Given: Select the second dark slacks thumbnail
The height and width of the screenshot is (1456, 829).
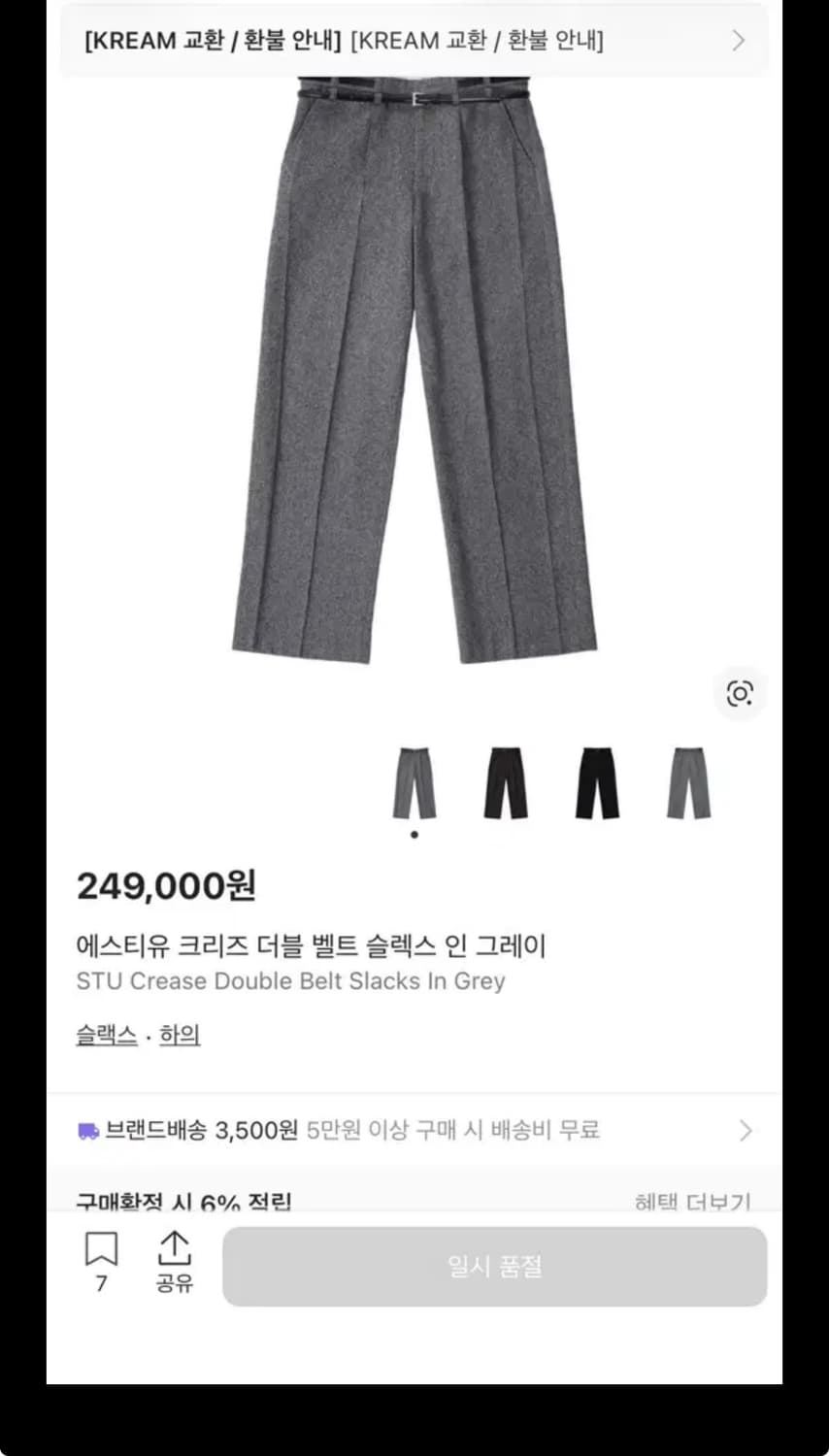Looking at the screenshot, I should 506,783.
